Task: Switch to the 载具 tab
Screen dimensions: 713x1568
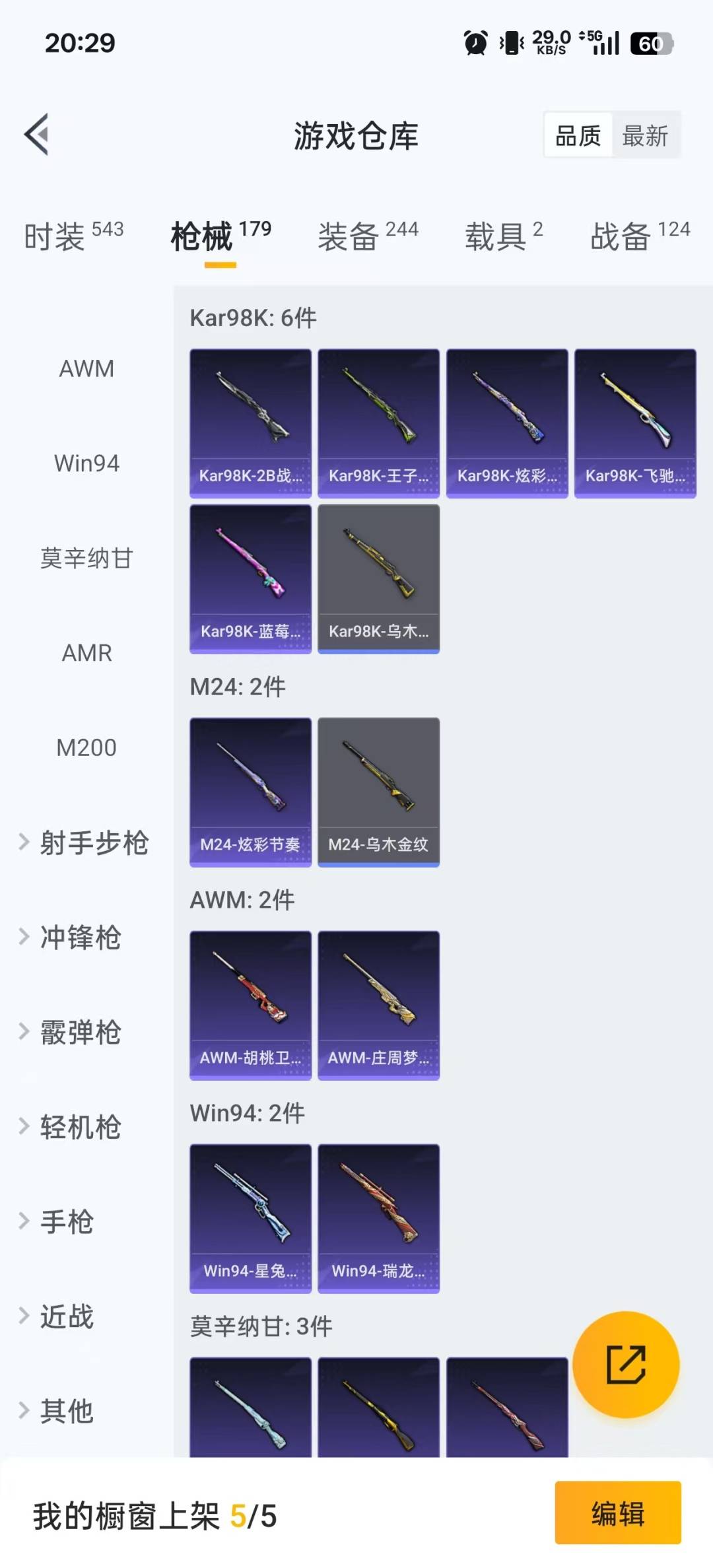Action: click(x=504, y=236)
